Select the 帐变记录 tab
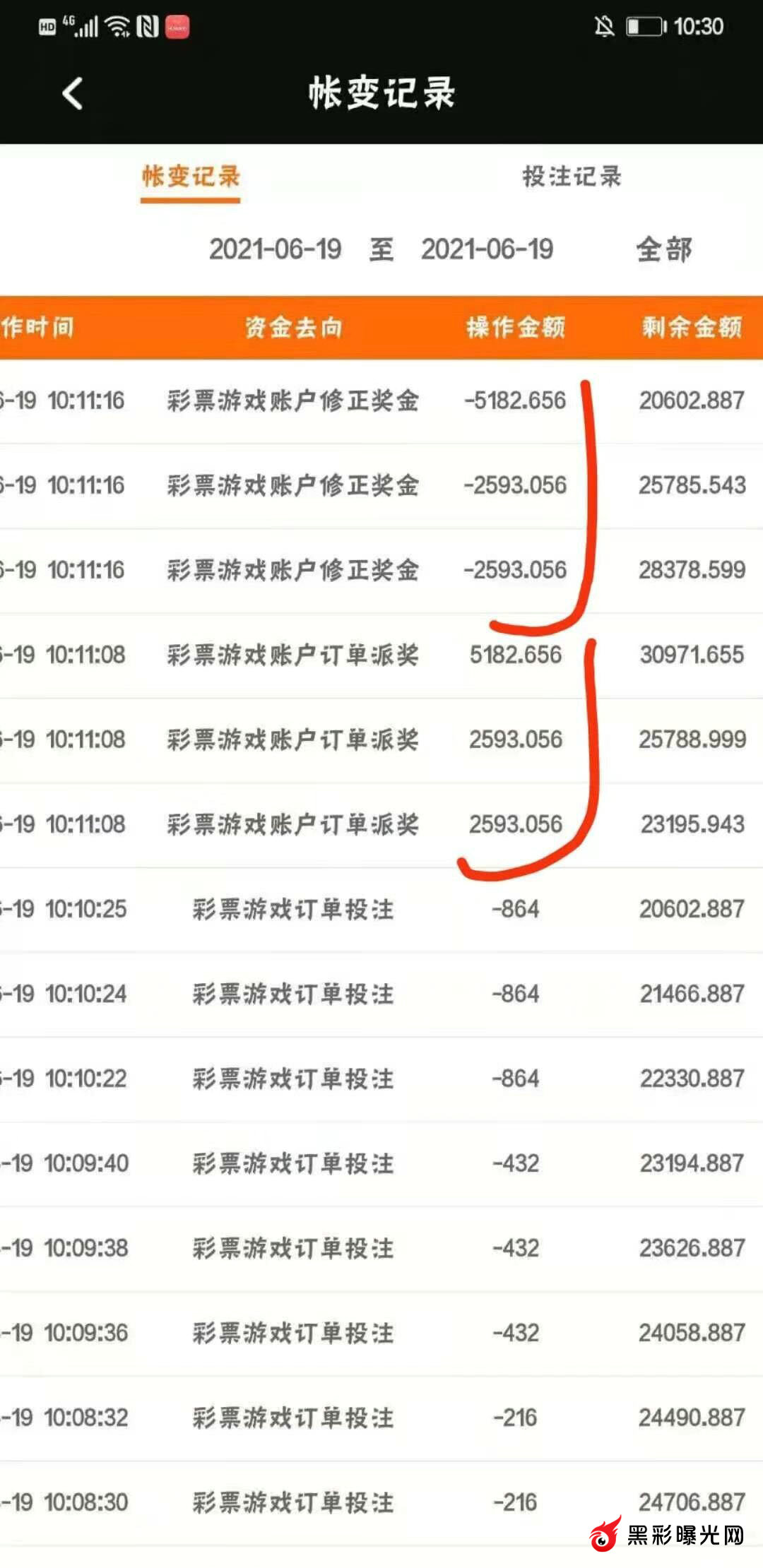The width and height of the screenshot is (763, 1568). 191,177
